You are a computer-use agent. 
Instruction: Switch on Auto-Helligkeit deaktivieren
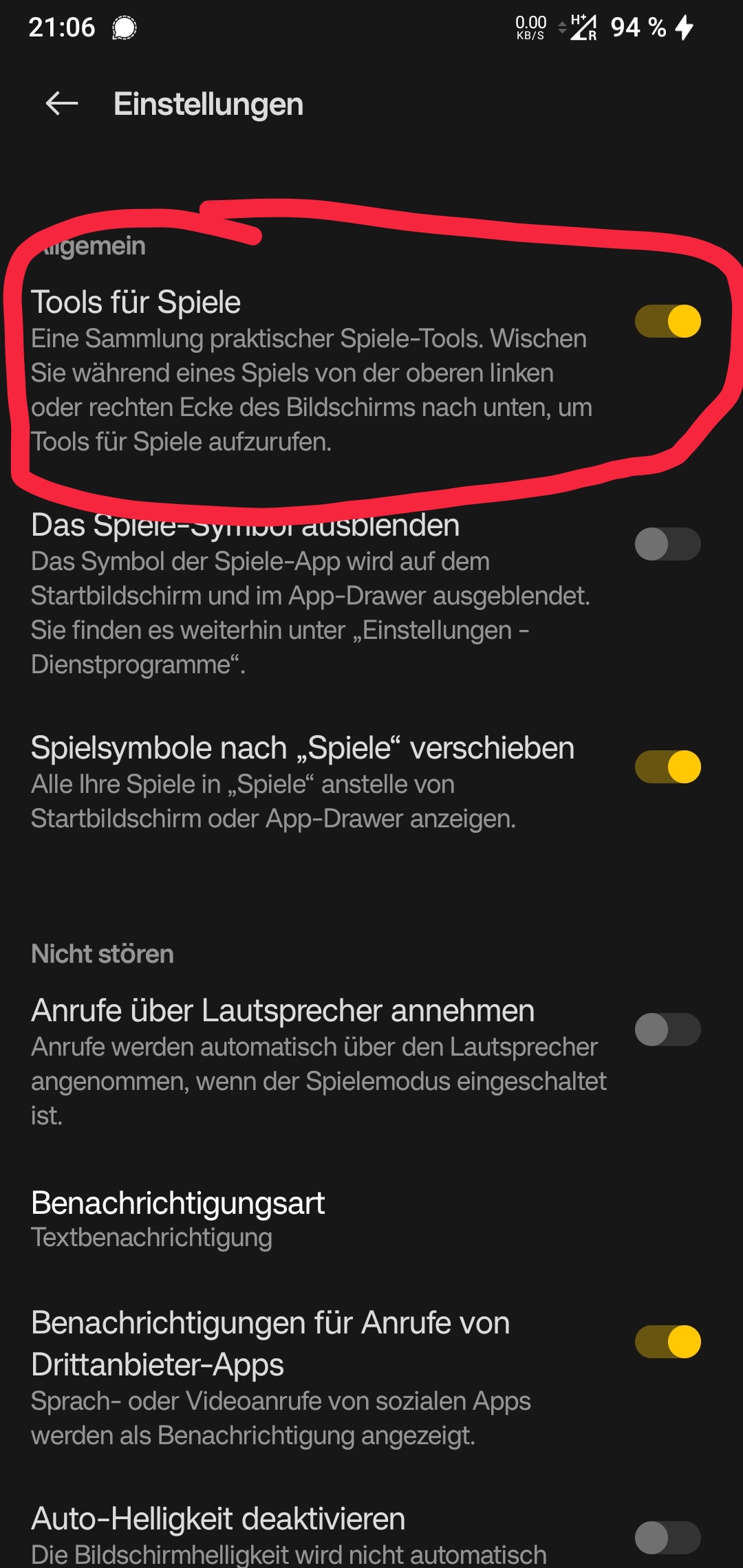[x=667, y=1537]
